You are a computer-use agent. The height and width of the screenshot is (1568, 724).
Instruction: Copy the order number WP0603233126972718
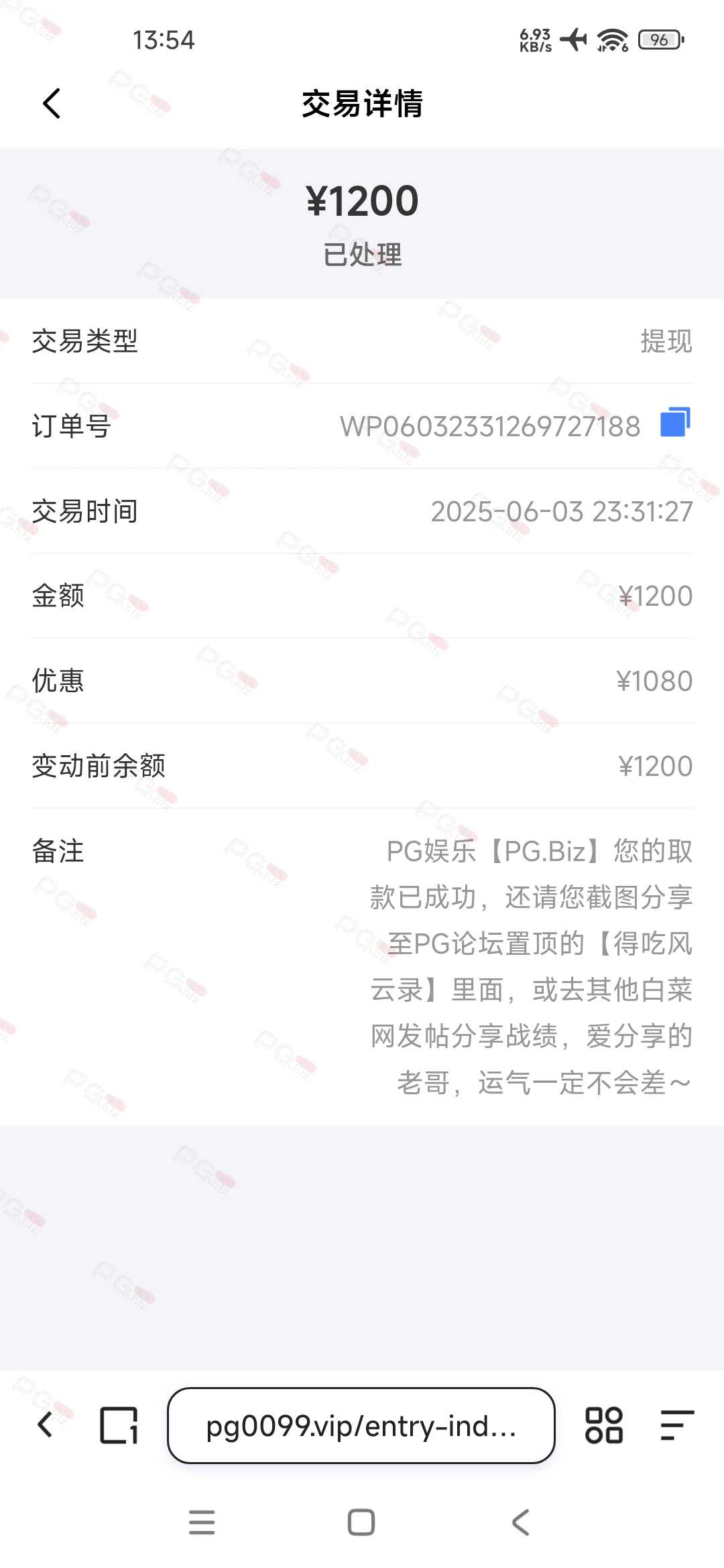click(x=675, y=423)
